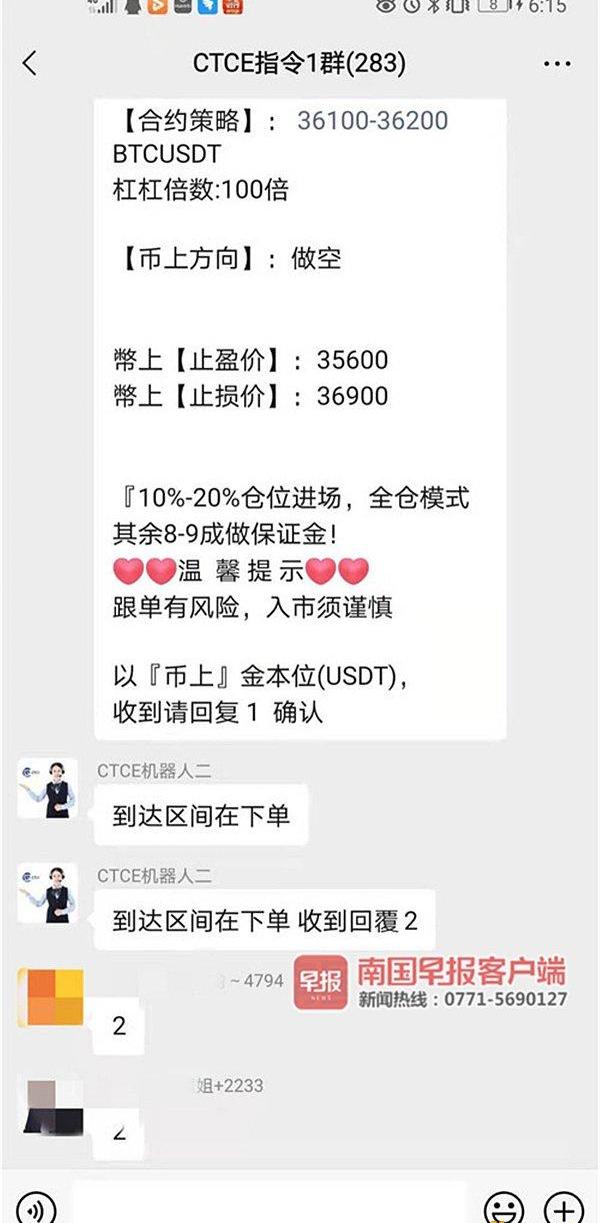Go back from the CTCE group chat
The width and height of the screenshot is (600, 1223).
point(29,64)
